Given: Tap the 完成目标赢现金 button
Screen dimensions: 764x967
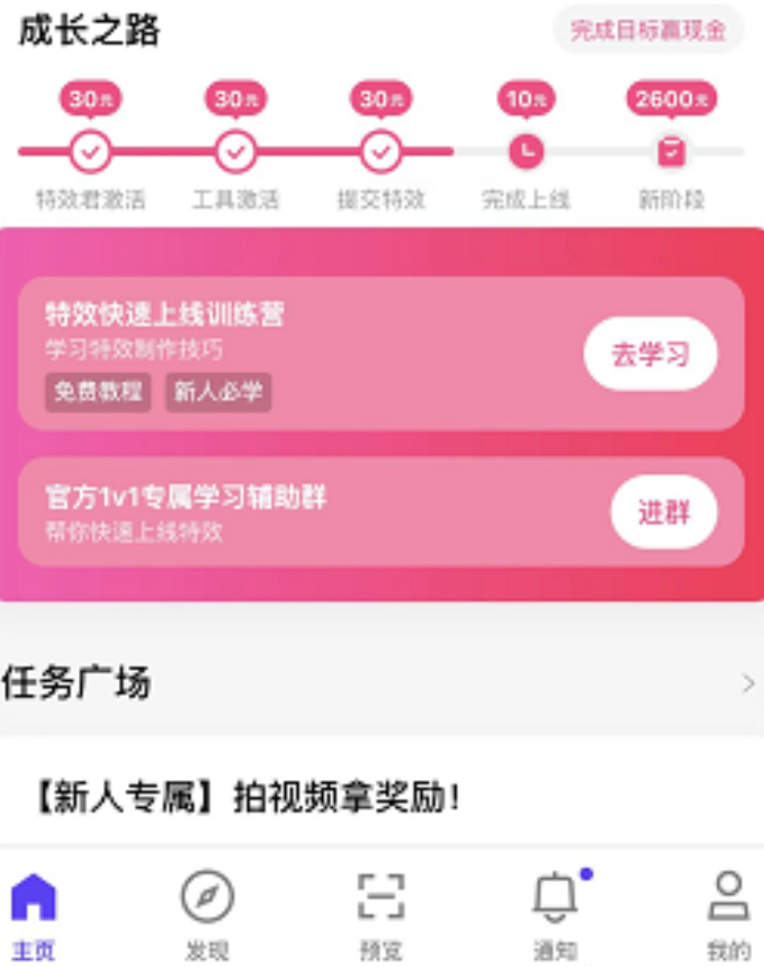Looking at the screenshot, I should point(648,30).
